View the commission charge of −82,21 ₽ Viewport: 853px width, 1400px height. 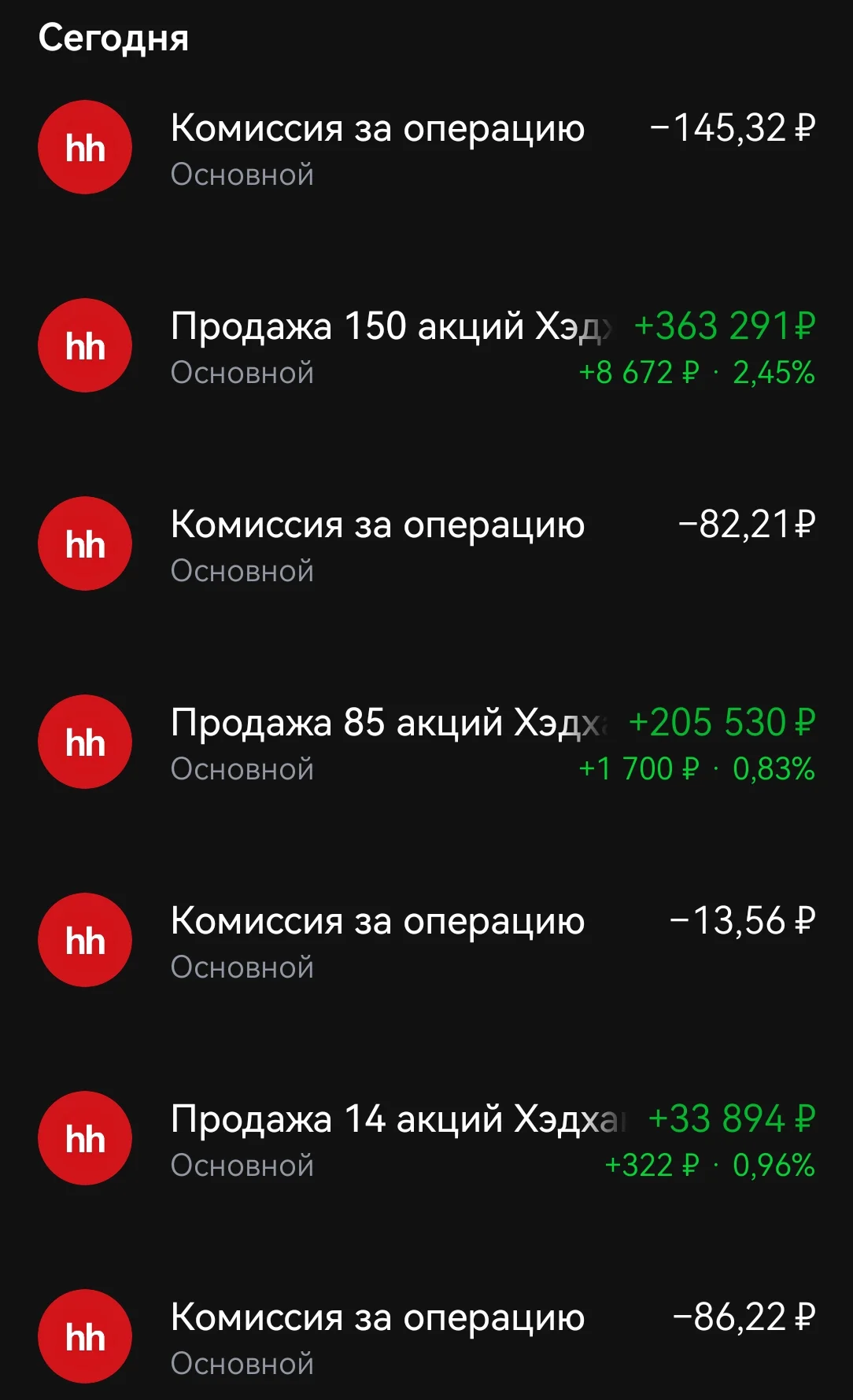427,544
